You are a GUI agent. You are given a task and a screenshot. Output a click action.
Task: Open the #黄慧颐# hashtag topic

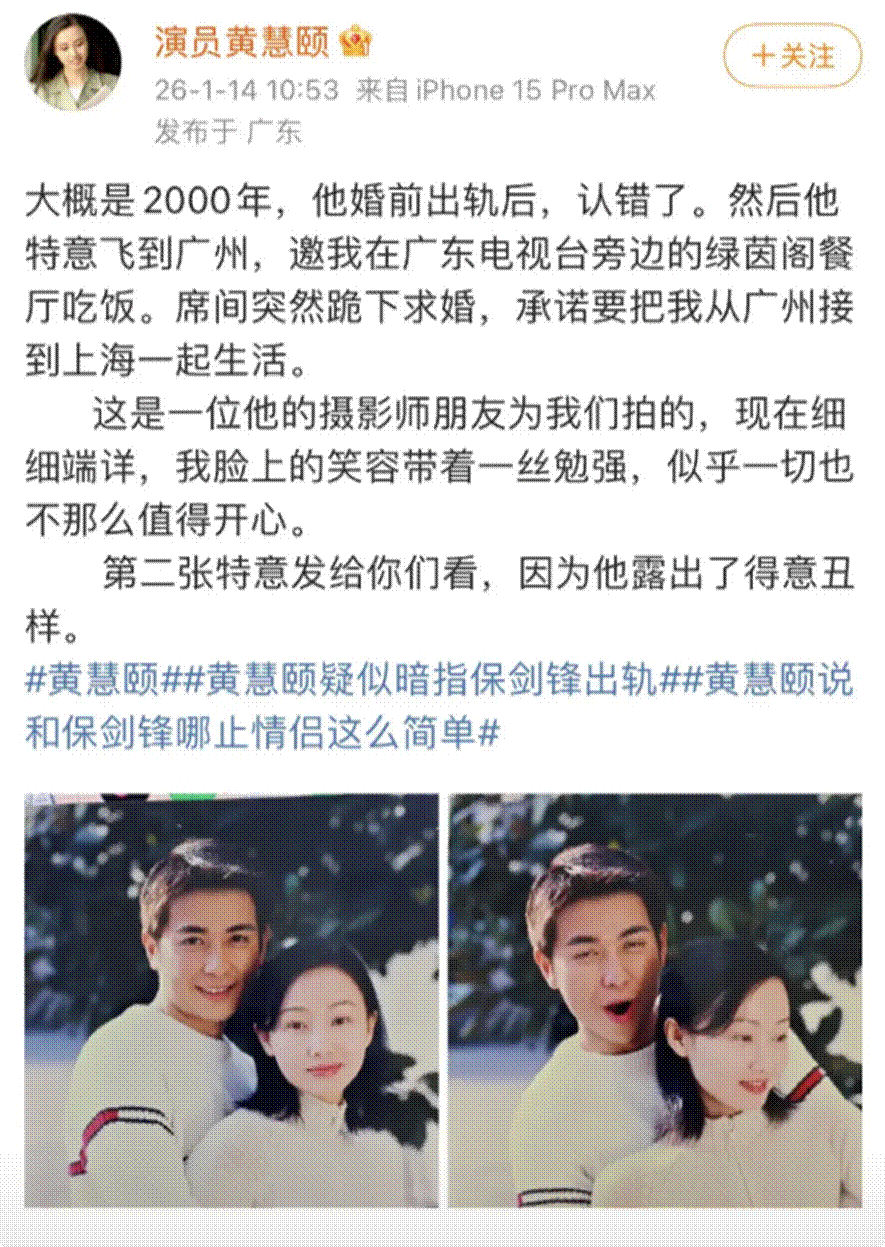click(x=101, y=681)
